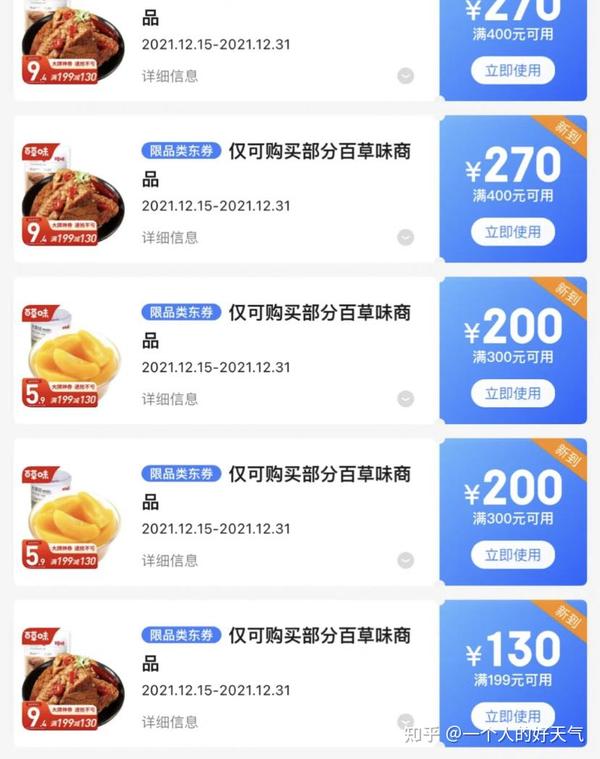Image resolution: width=600 pixels, height=759 pixels.
Task: Expand details of the ¥130 coupon
Action: (405, 721)
